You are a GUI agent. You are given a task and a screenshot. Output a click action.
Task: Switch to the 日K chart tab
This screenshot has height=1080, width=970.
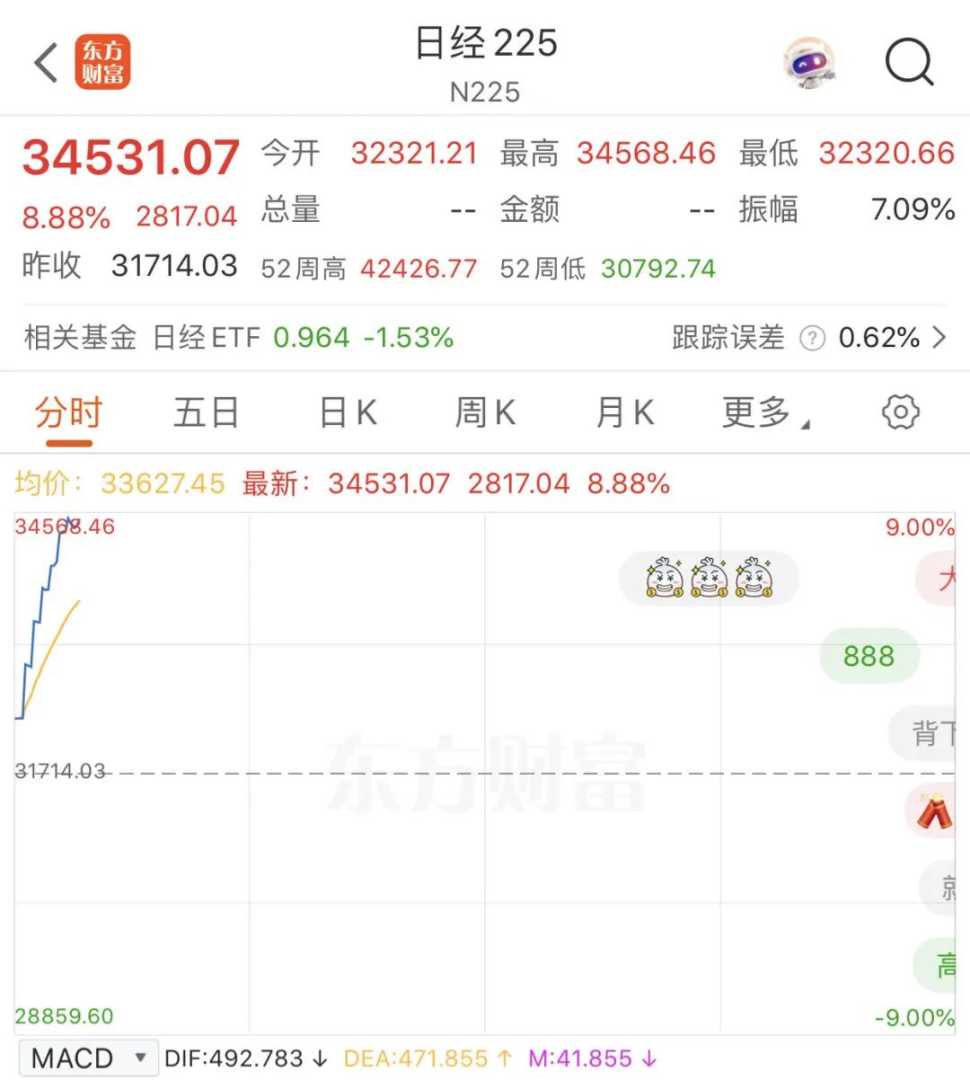[x=347, y=412]
